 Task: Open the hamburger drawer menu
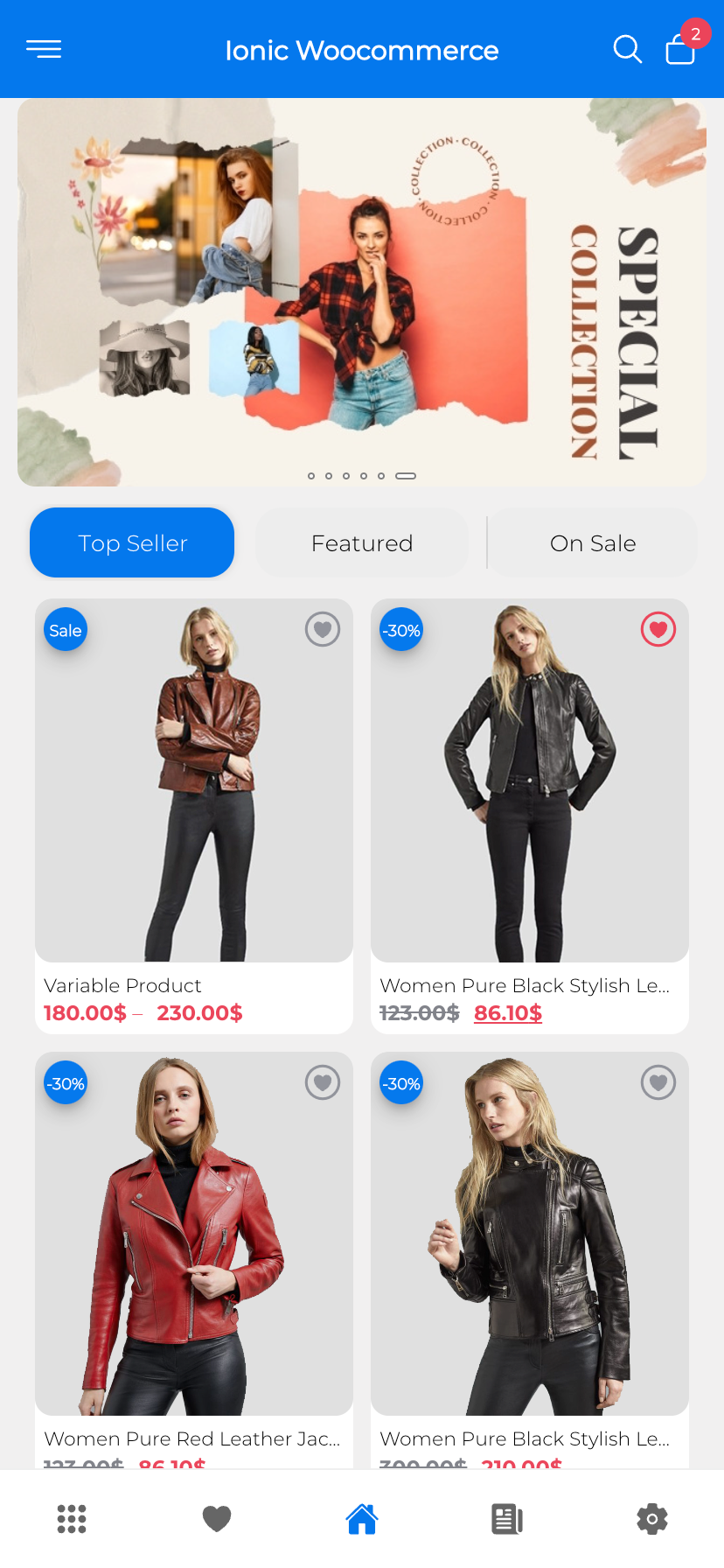[44, 50]
